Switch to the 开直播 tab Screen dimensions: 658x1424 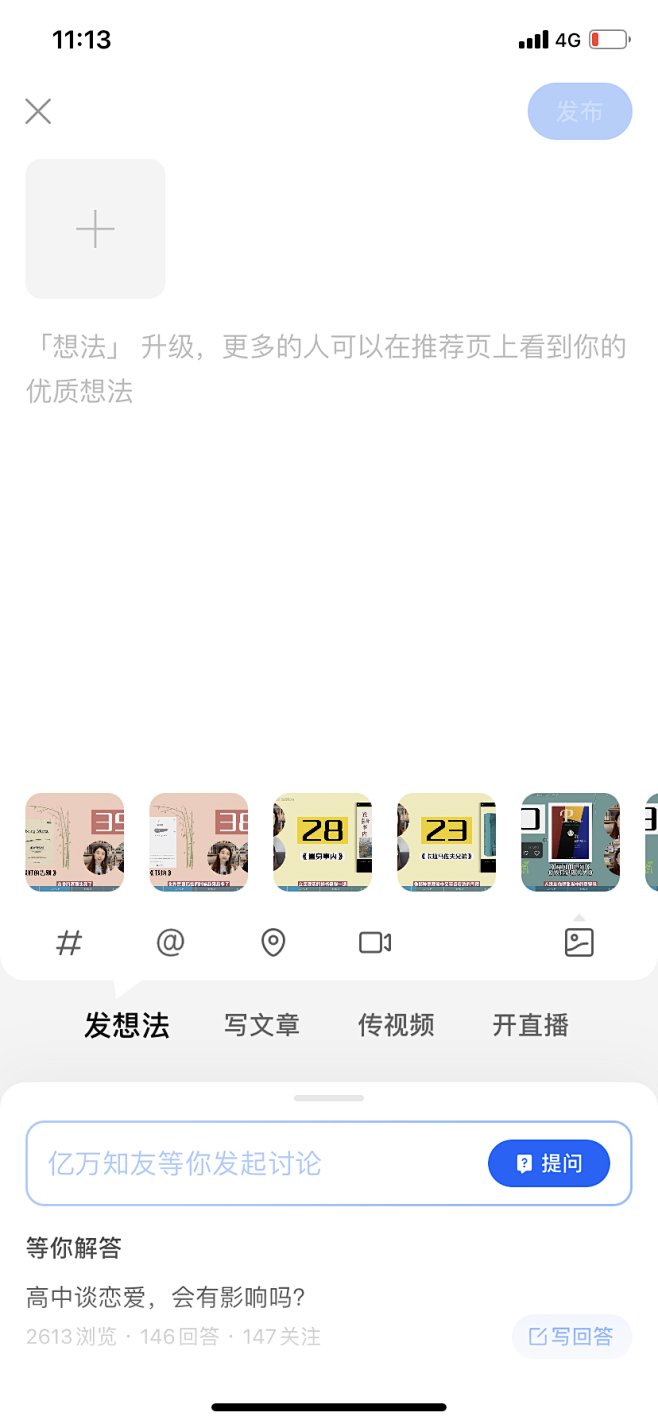pos(530,1025)
